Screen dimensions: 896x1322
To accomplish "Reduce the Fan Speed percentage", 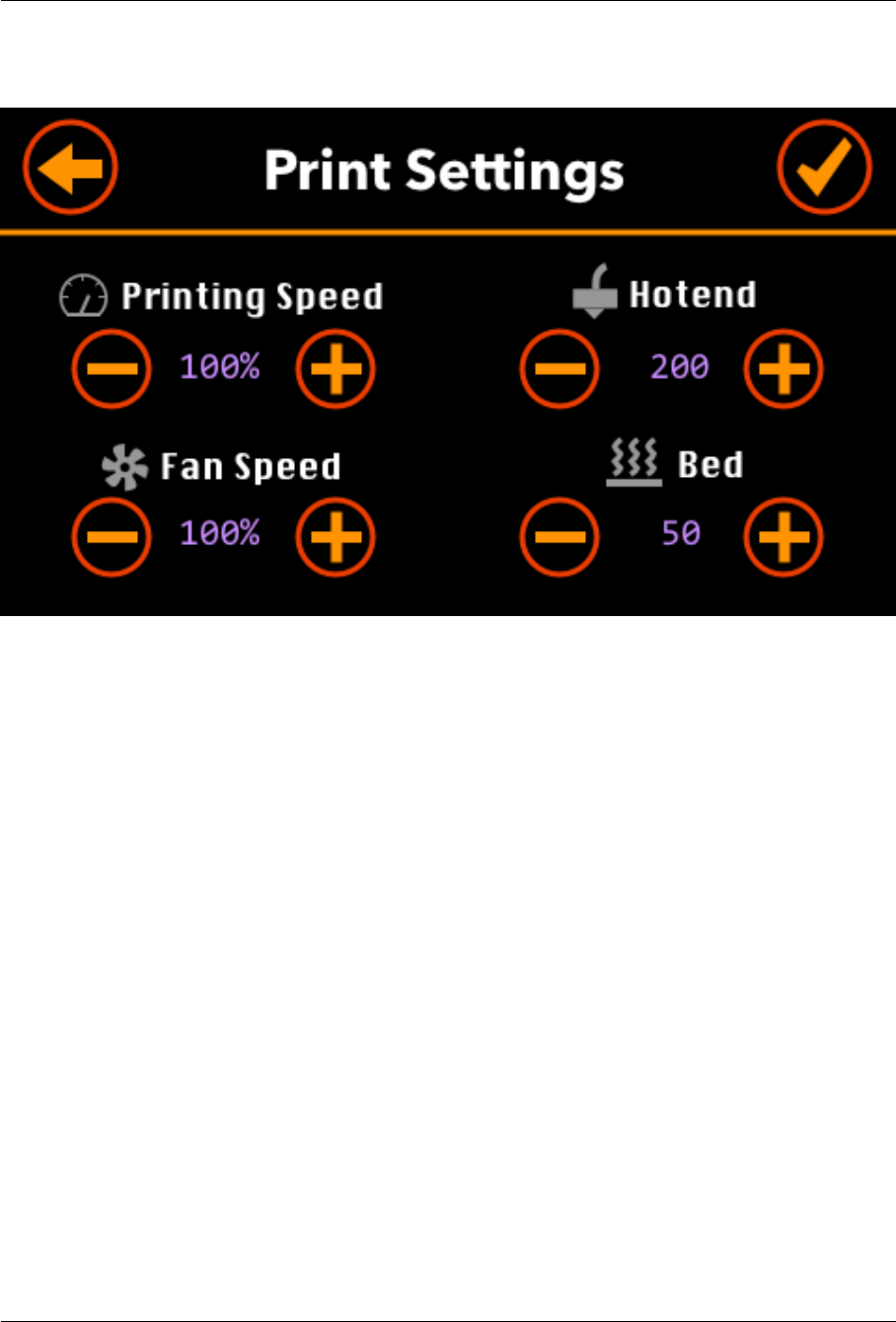I will pyautogui.click(x=112, y=537).
